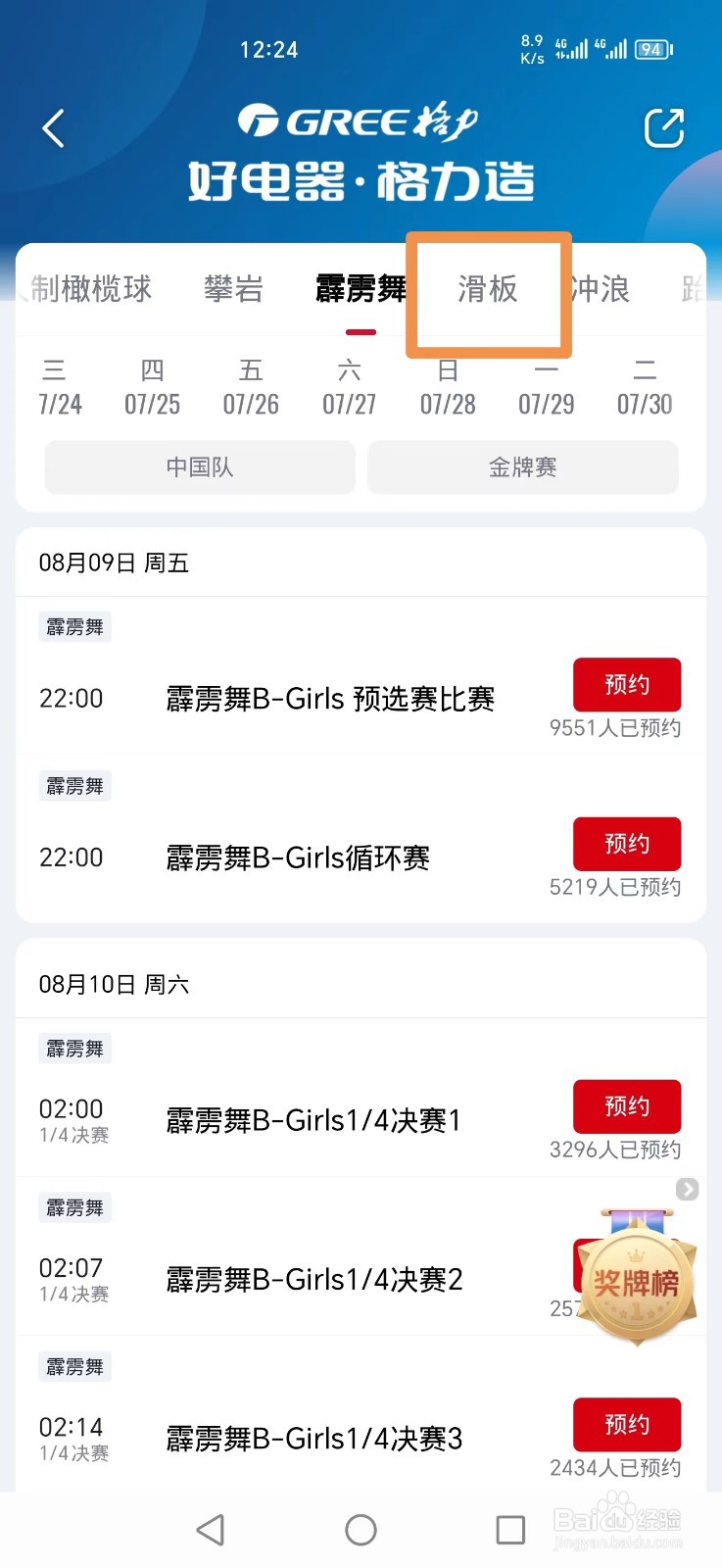Open the 奖牌榜 medal table
Screen dimensions: 722x1568
pos(637,1279)
